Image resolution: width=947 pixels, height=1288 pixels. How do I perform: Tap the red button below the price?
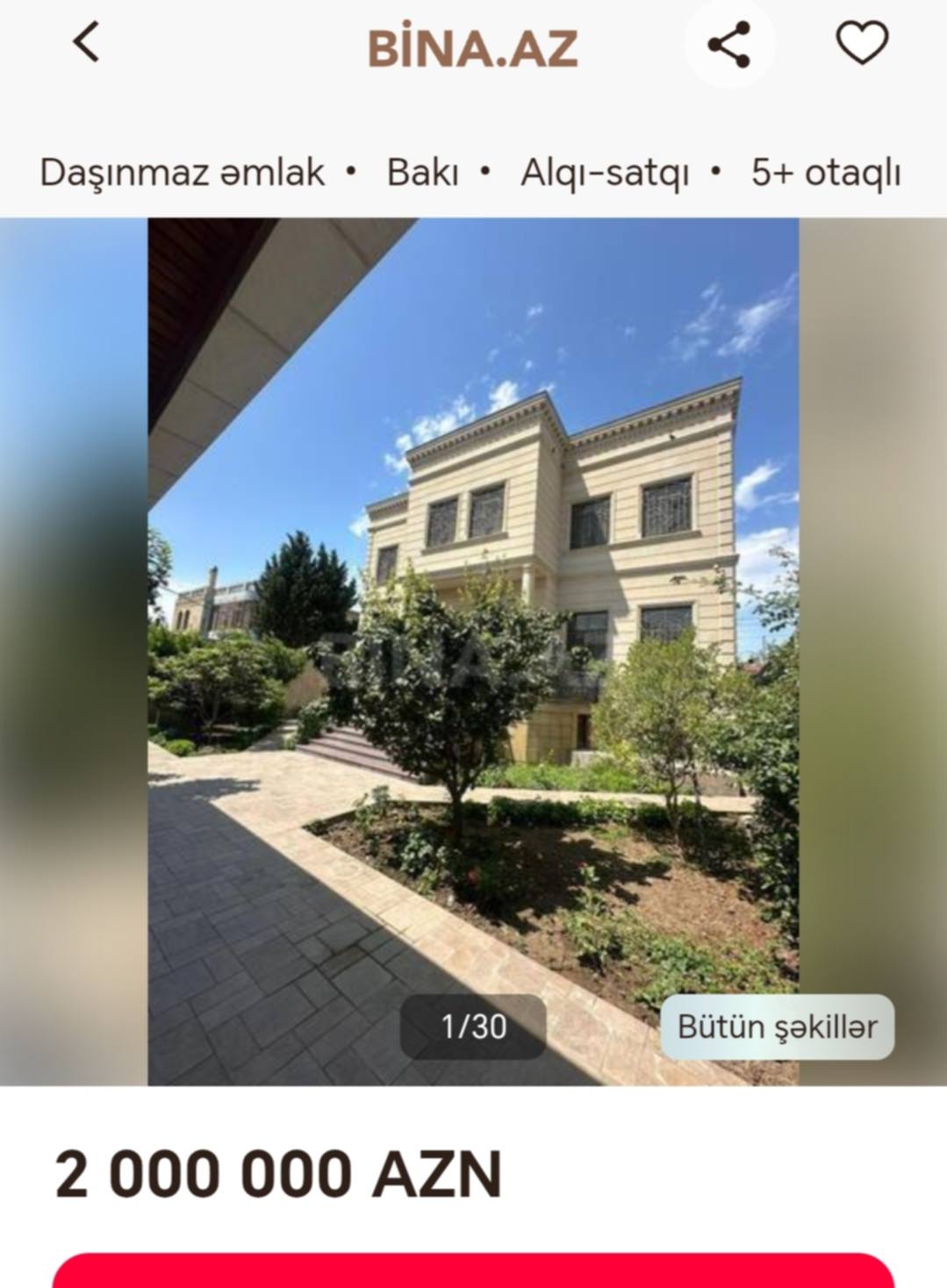point(473,1271)
